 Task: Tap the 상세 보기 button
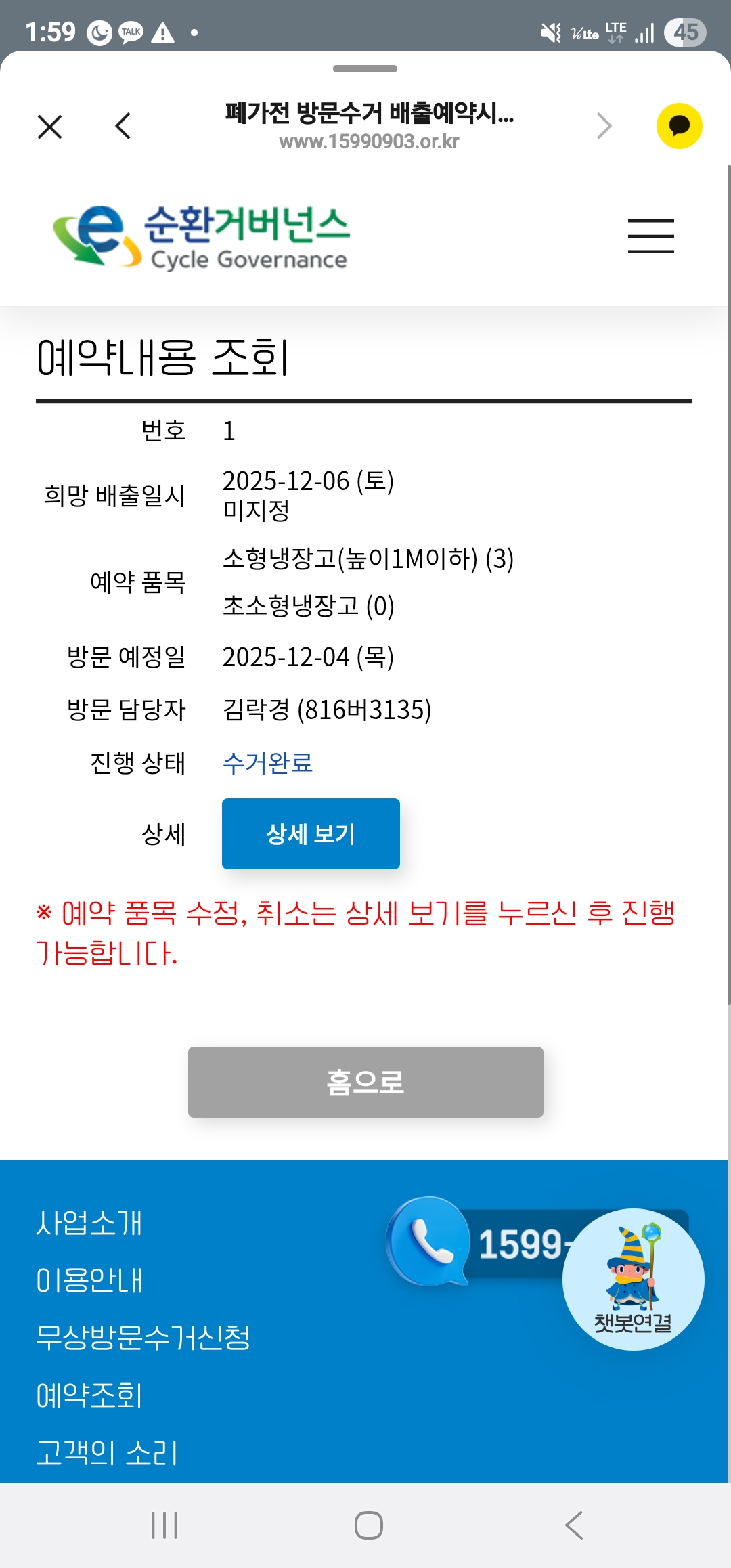pos(311,833)
